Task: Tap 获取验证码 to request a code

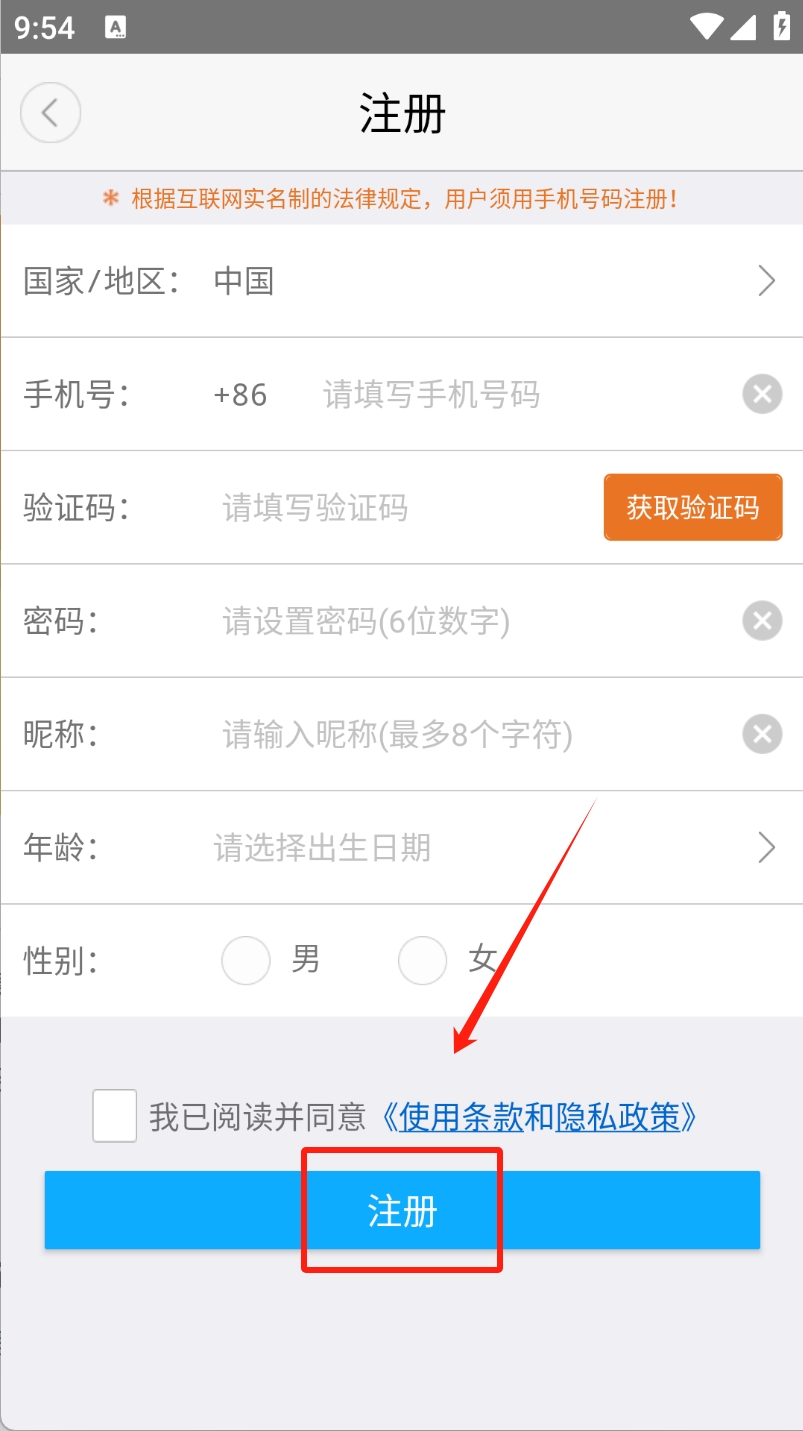Action: coord(692,508)
